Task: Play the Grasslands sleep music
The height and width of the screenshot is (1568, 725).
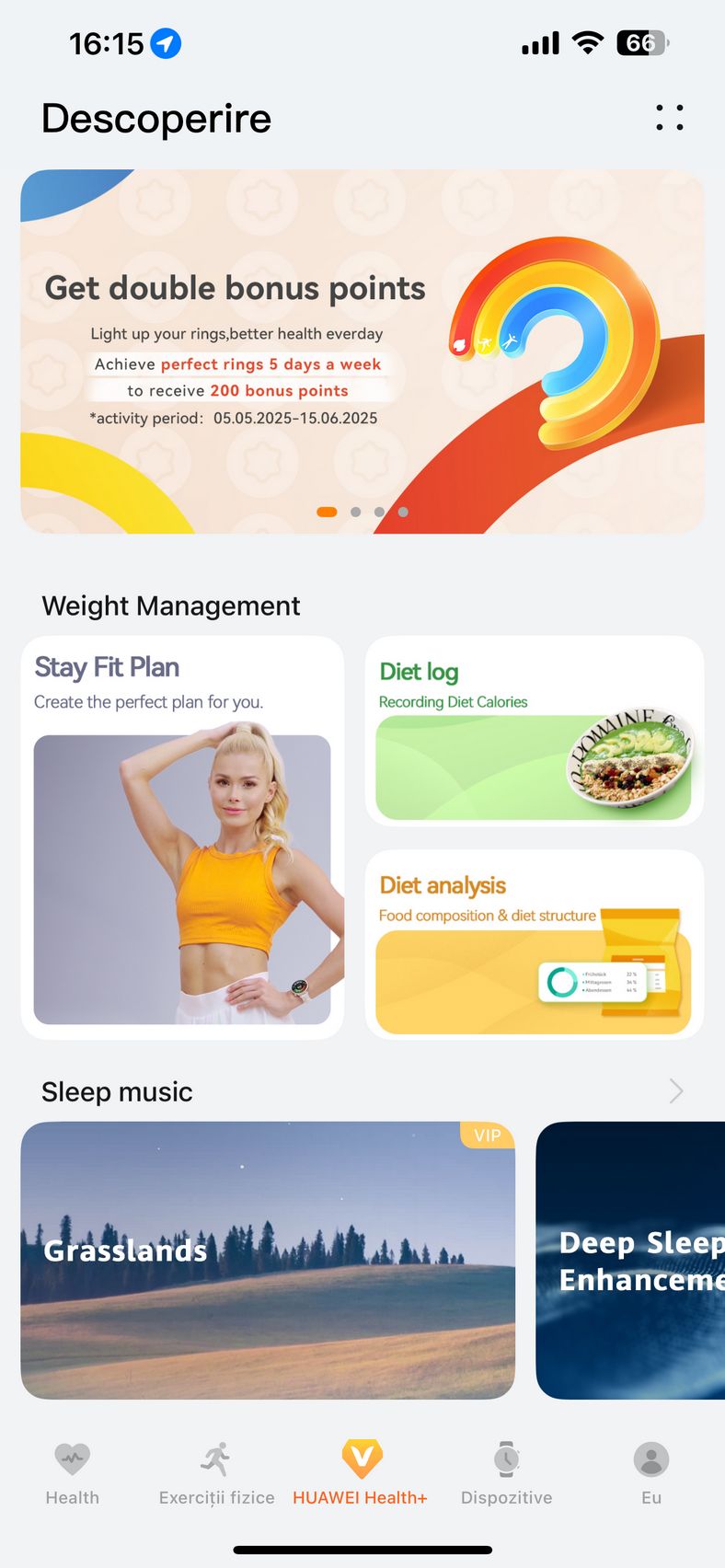Action: click(x=268, y=1260)
